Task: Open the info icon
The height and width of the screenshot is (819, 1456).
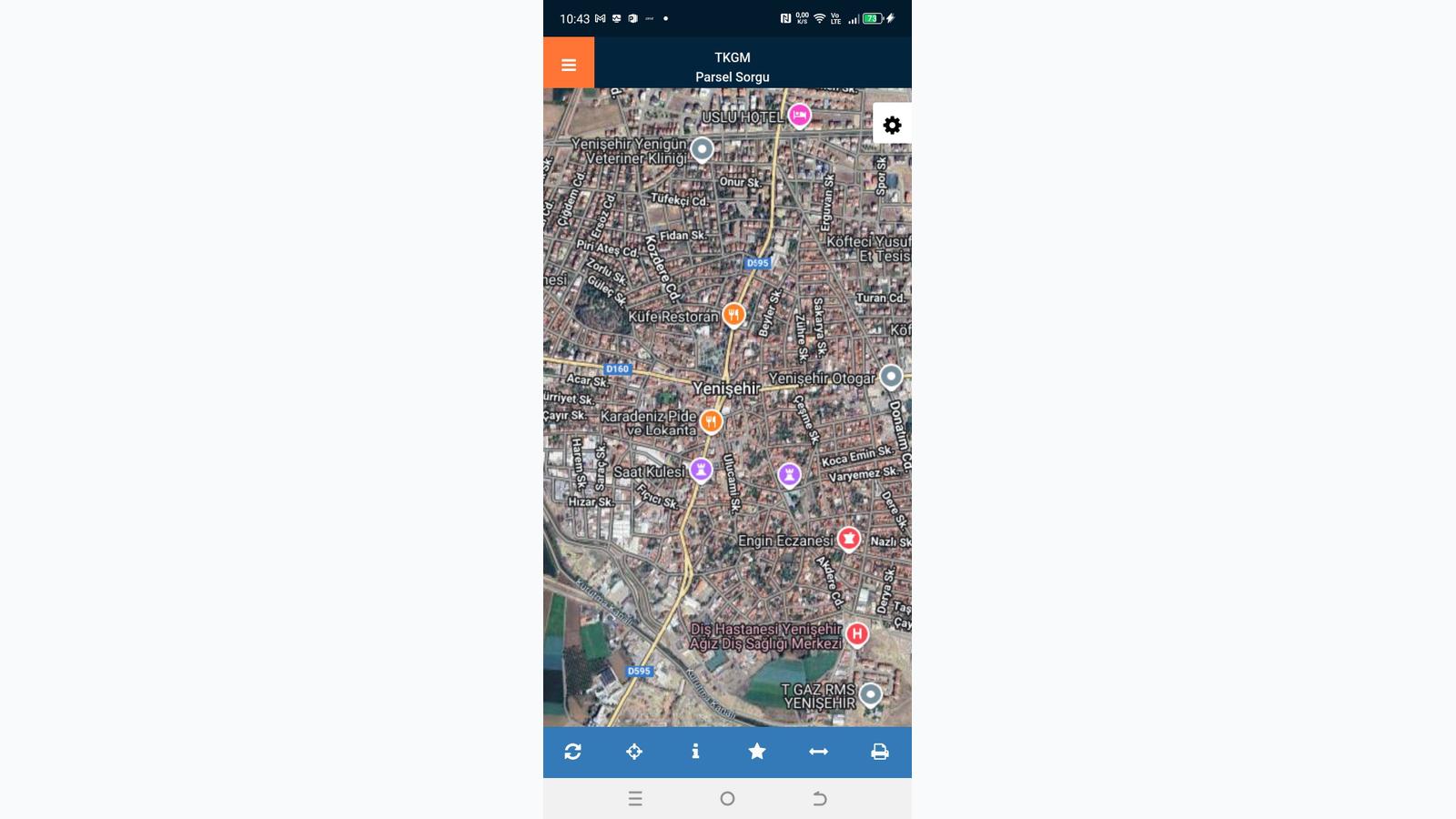Action: click(x=695, y=752)
